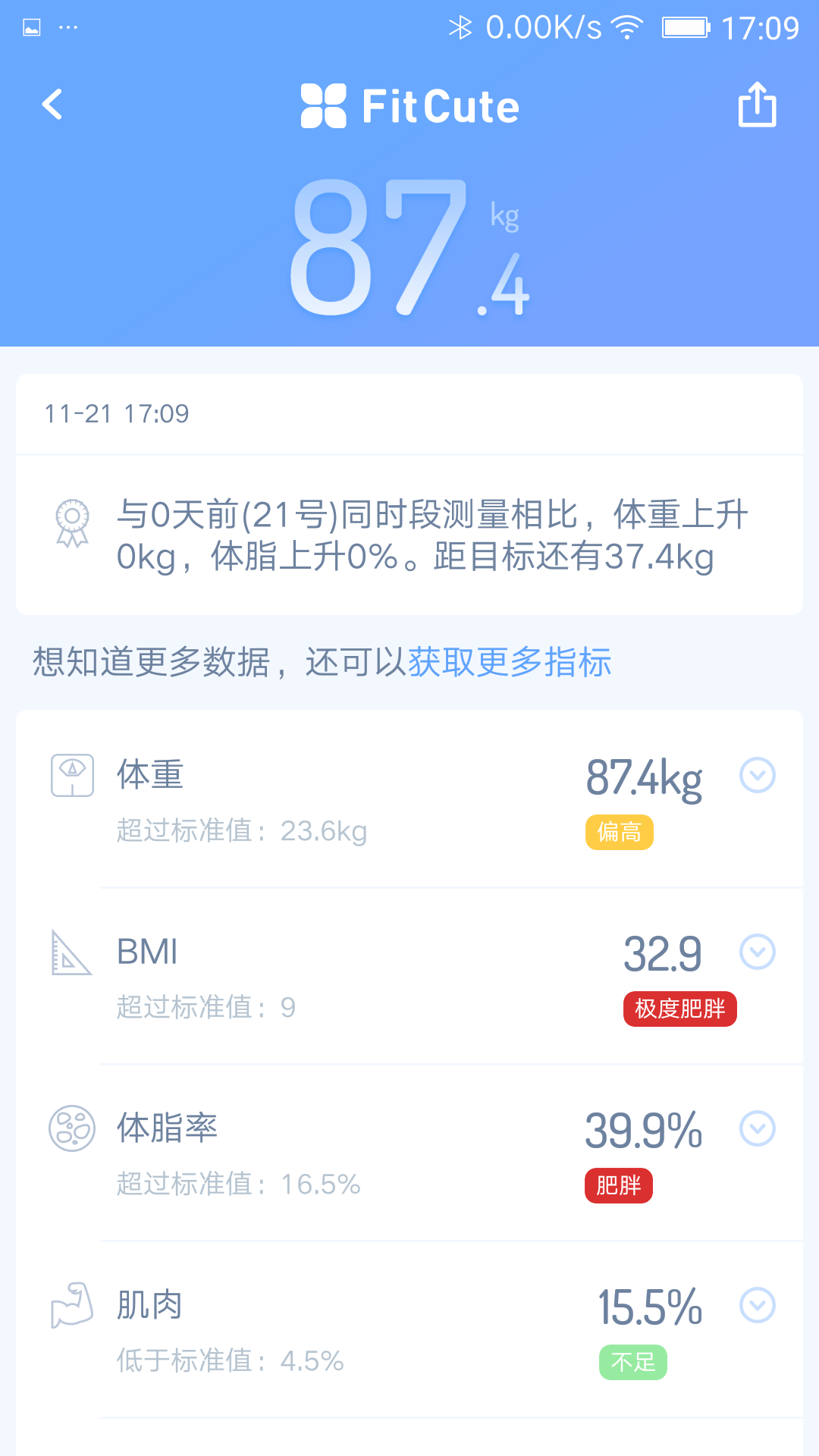The width and height of the screenshot is (819, 1456).
Task: Click the back arrow at top left
Action: [x=52, y=105]
